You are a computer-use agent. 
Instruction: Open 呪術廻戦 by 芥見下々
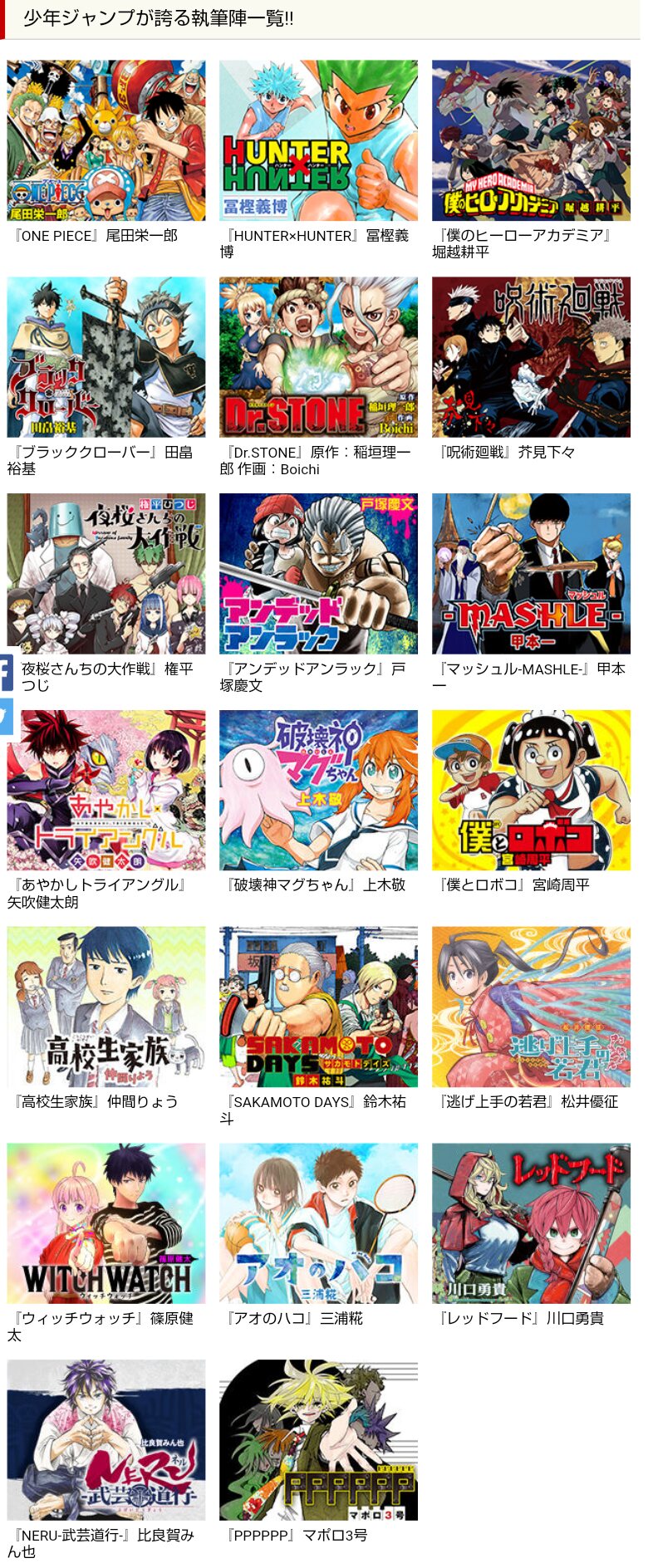531,357
